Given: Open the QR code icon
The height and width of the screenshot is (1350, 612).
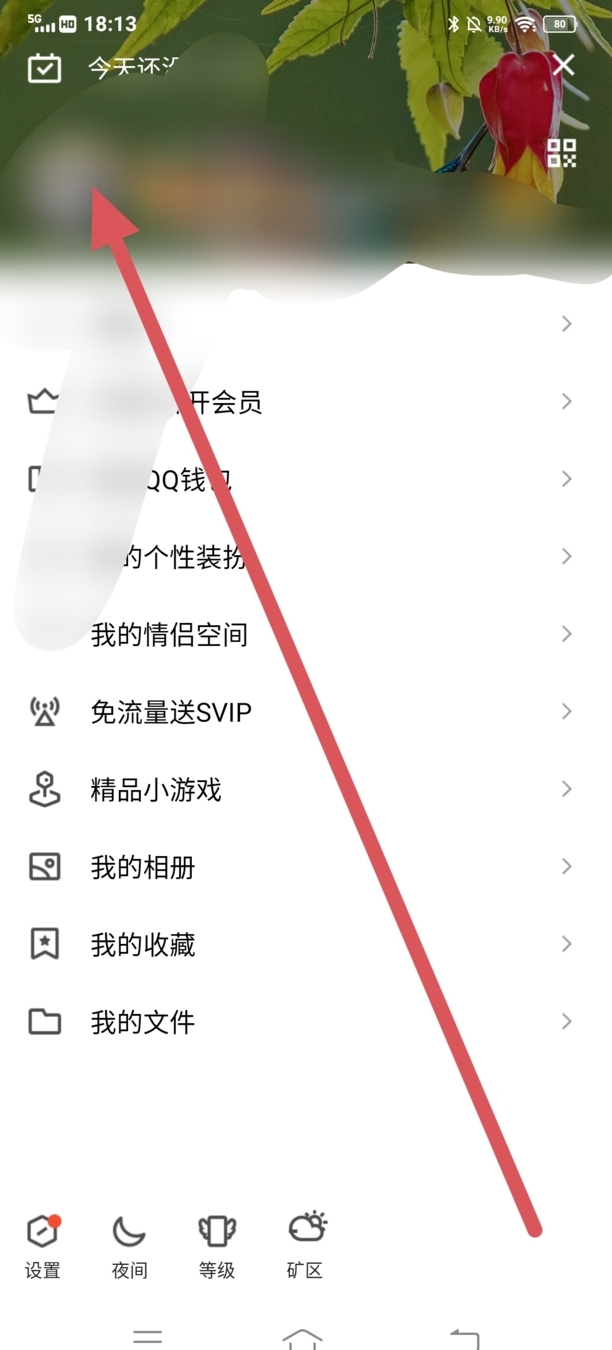Looking at the screenshot, I should click(x=561, y=153).
